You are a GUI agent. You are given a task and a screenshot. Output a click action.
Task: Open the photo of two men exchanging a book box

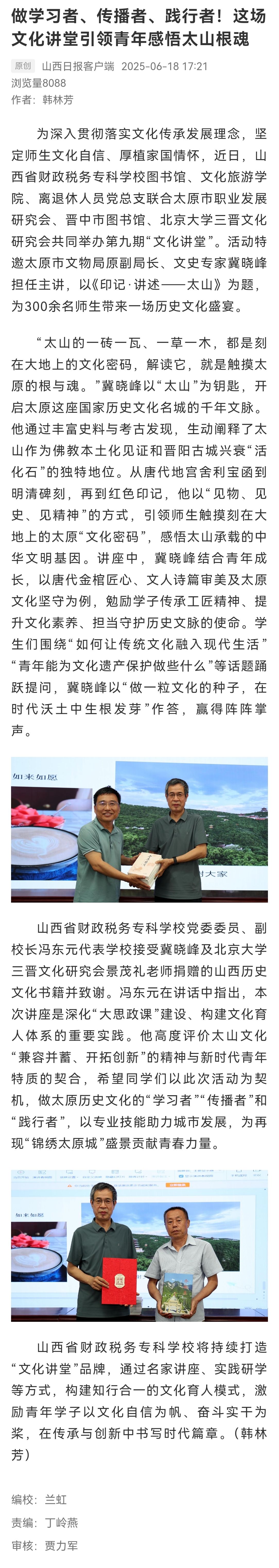(x=139, y=829)
